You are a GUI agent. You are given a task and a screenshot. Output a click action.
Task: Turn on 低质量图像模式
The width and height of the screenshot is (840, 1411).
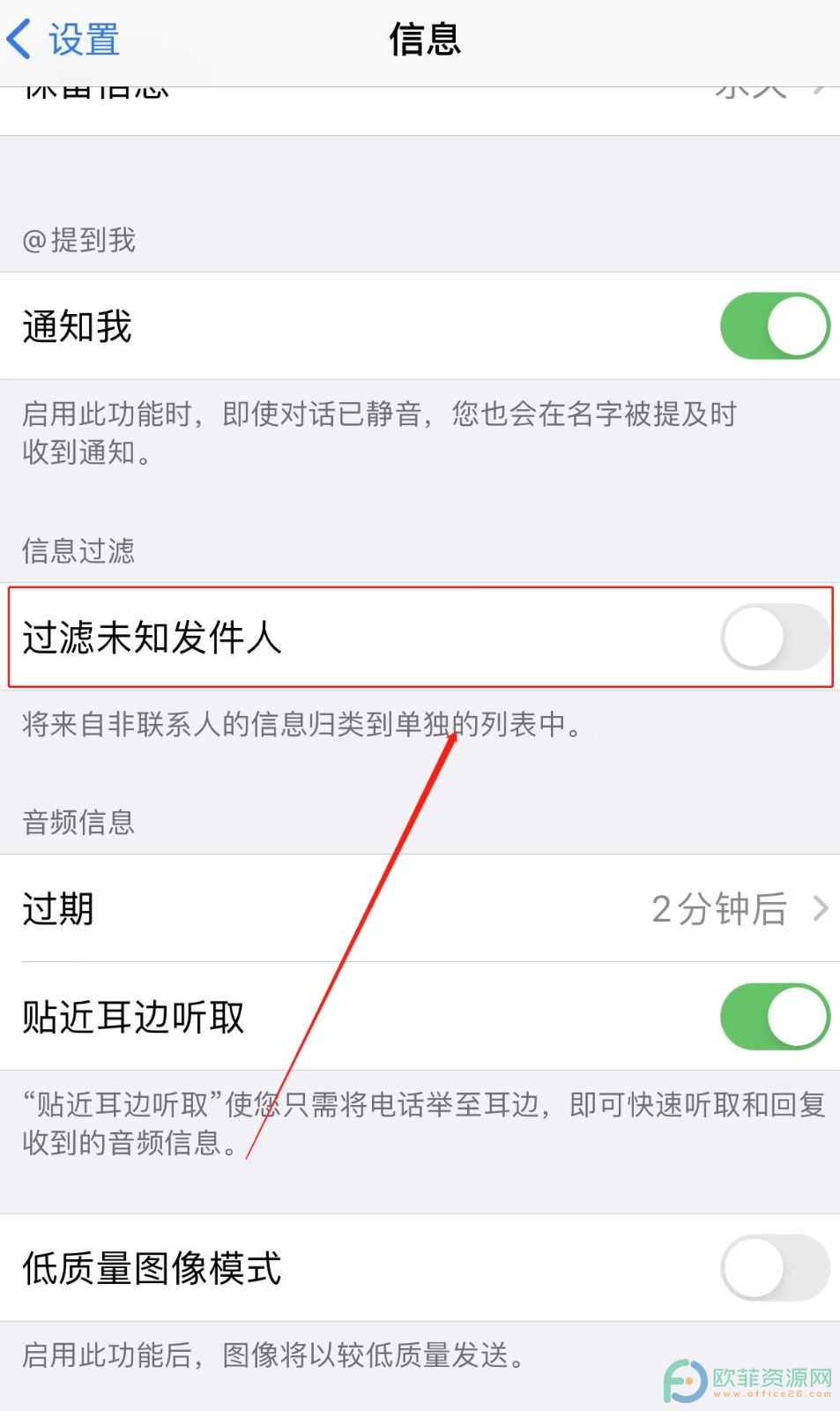(775, 1267)
